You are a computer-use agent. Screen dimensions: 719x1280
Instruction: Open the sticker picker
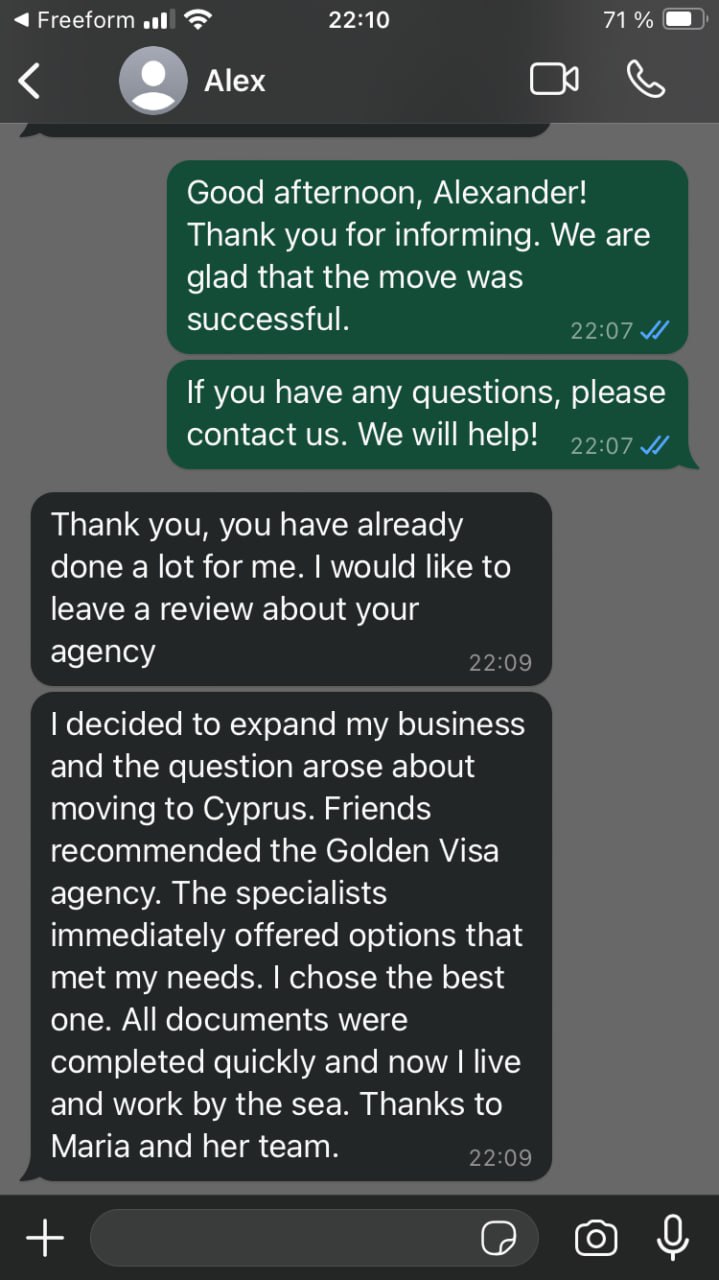click(499, 1240)
